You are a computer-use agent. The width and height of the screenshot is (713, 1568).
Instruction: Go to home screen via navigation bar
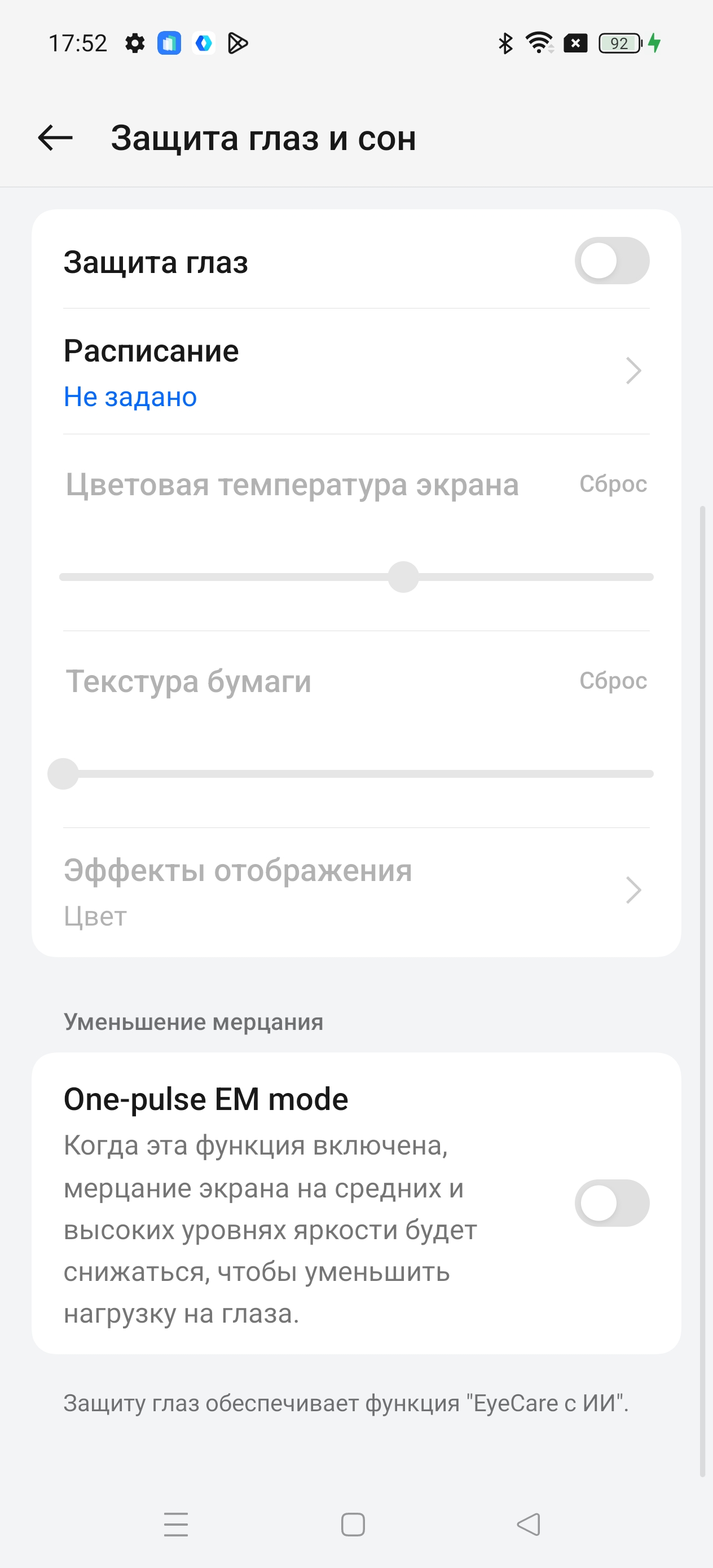(353, 1524)
